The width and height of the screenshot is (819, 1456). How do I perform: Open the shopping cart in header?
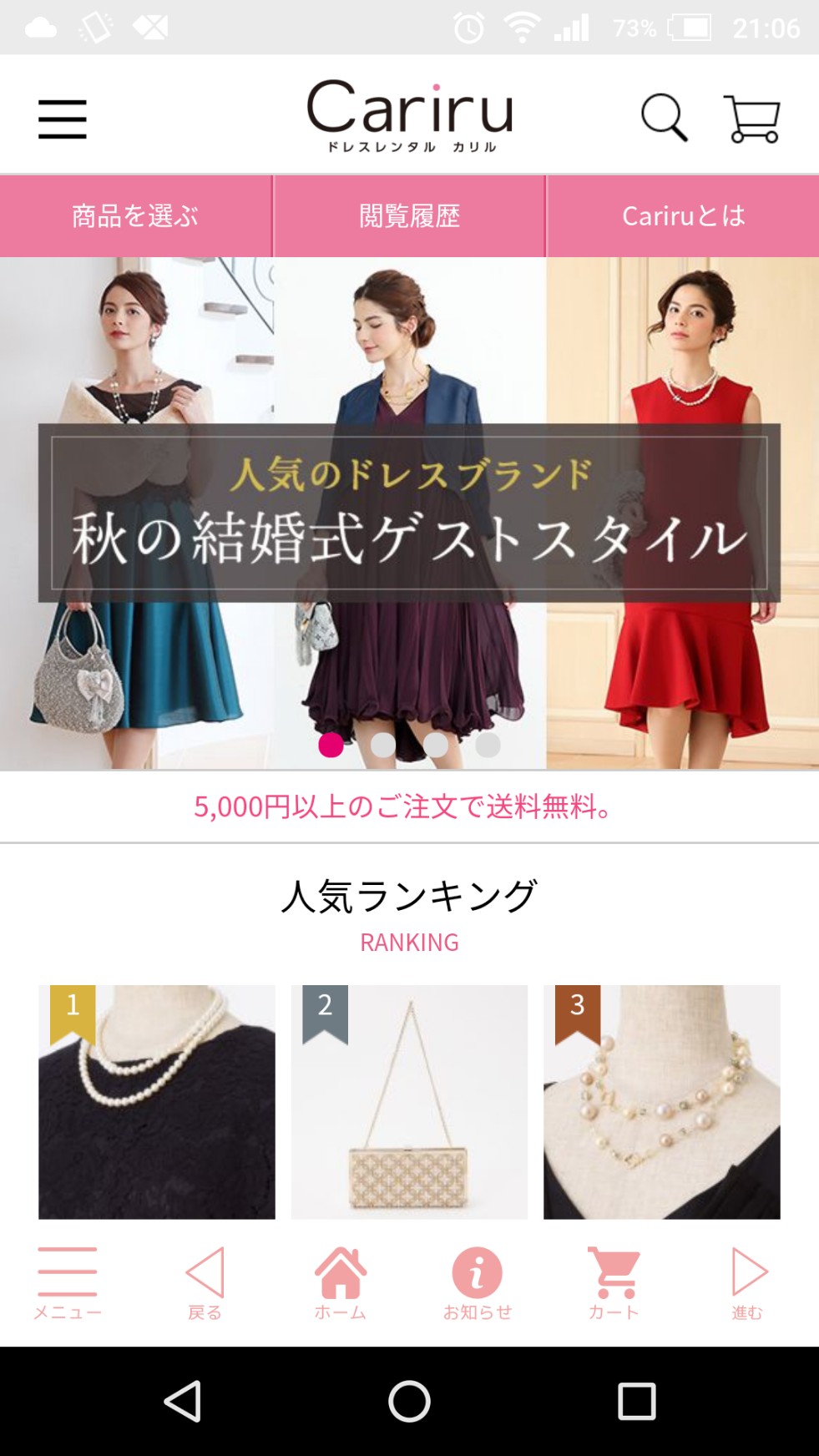coord(752,119)
